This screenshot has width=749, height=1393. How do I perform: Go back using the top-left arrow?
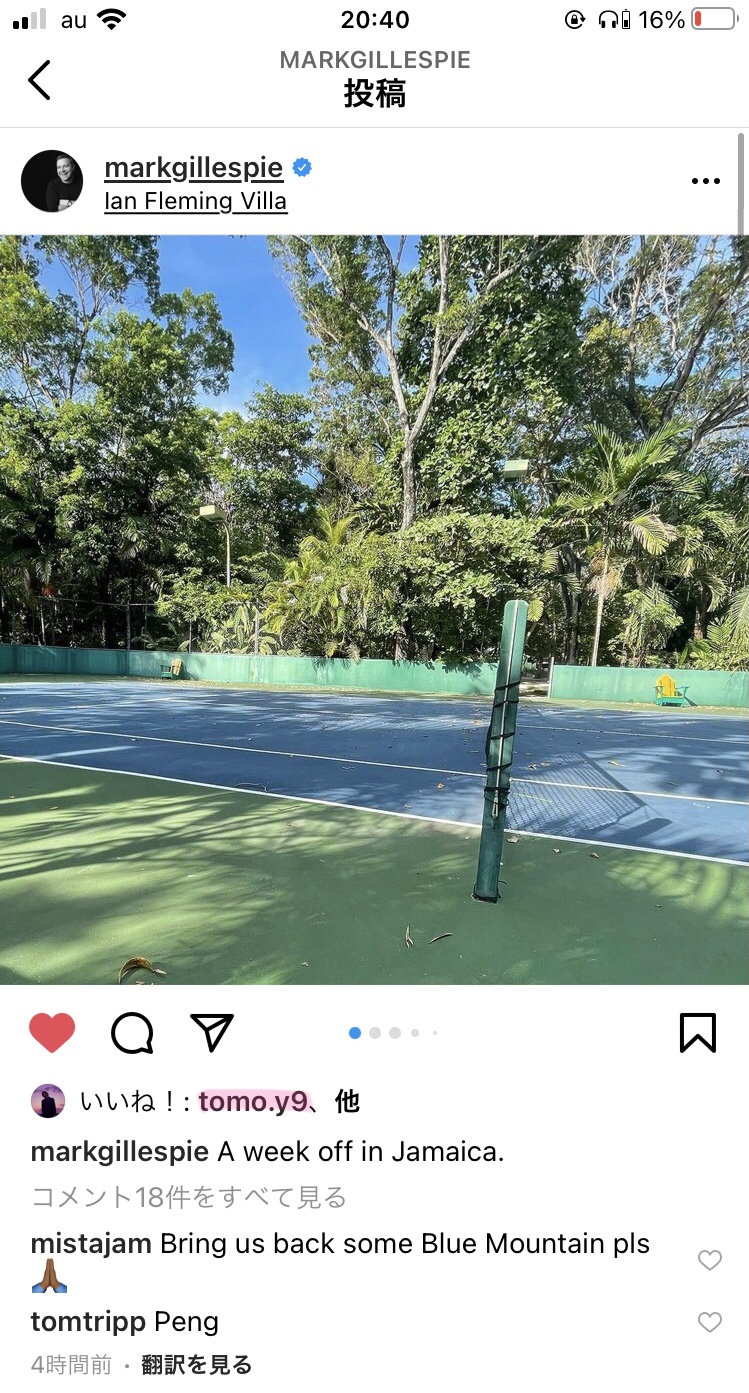pos(39,80)
